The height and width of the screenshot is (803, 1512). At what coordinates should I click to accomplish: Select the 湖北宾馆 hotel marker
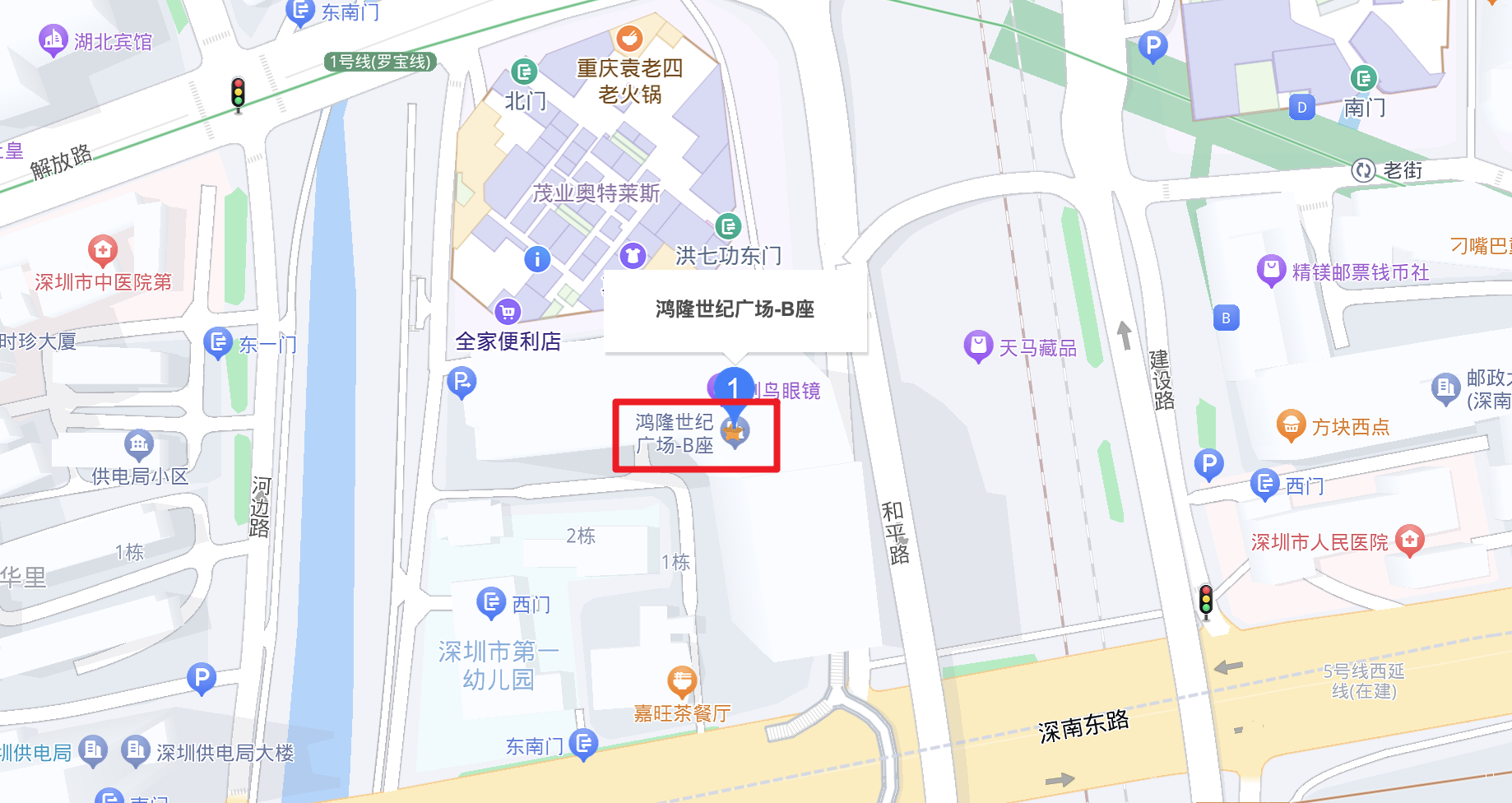tap(53, 39)
